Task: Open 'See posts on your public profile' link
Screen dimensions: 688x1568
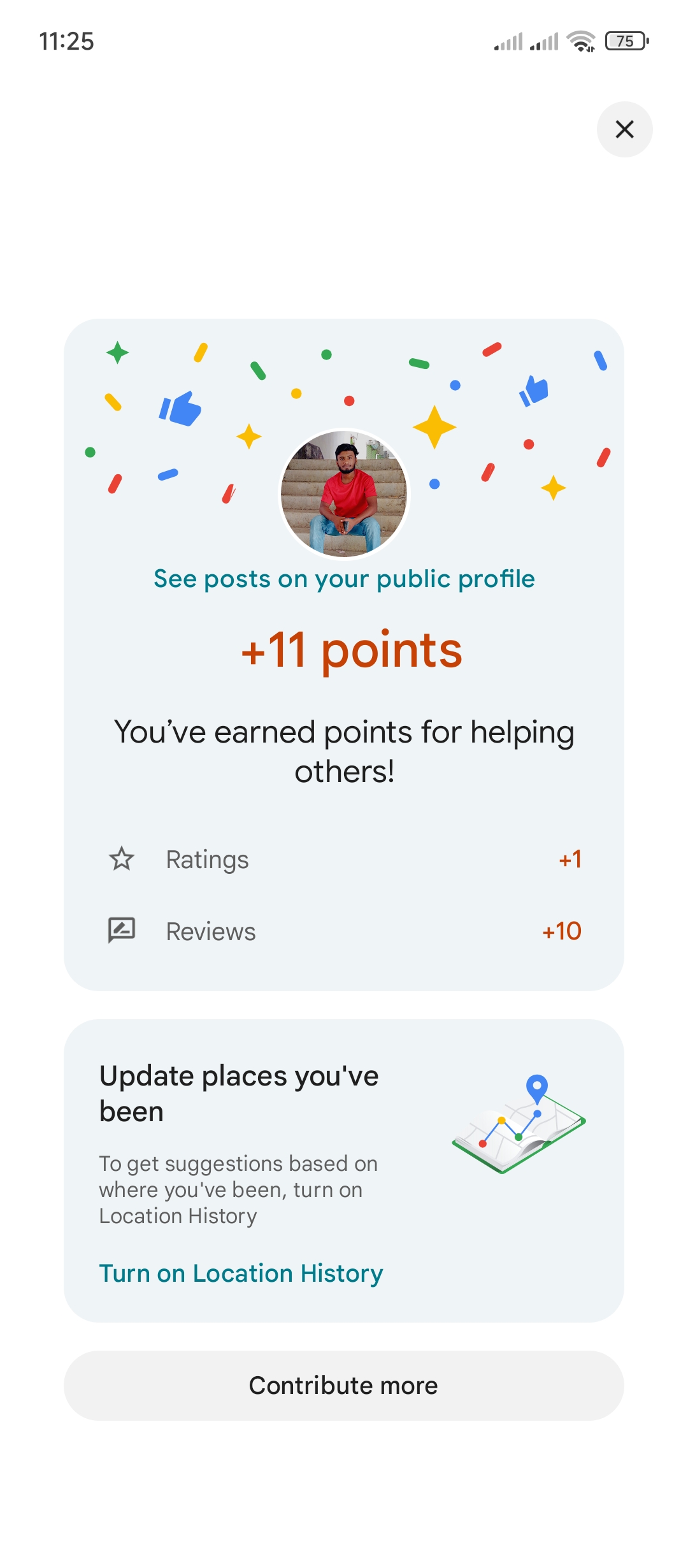Action: point(344,579)
